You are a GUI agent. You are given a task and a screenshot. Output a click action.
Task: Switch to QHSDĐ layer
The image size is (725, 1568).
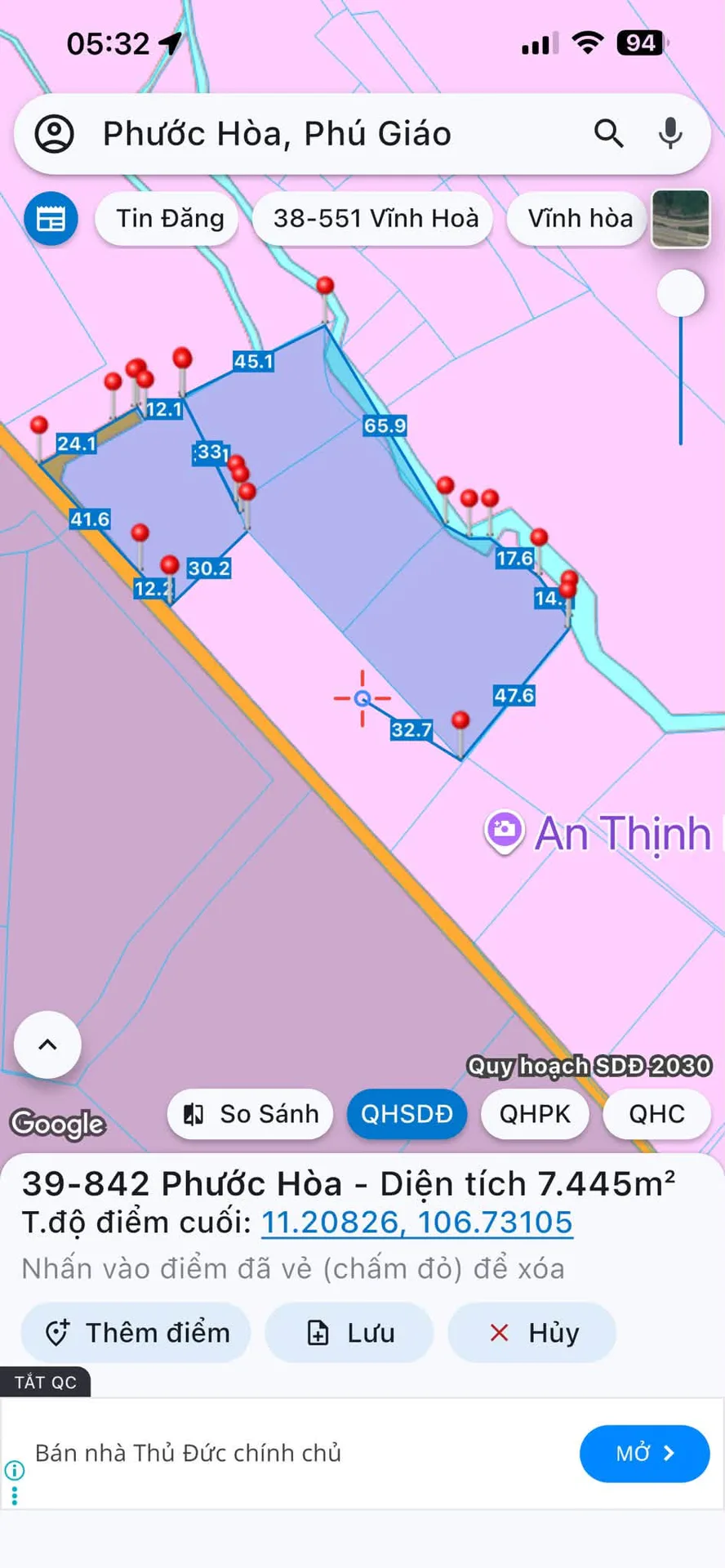(x=407, y=1114)
